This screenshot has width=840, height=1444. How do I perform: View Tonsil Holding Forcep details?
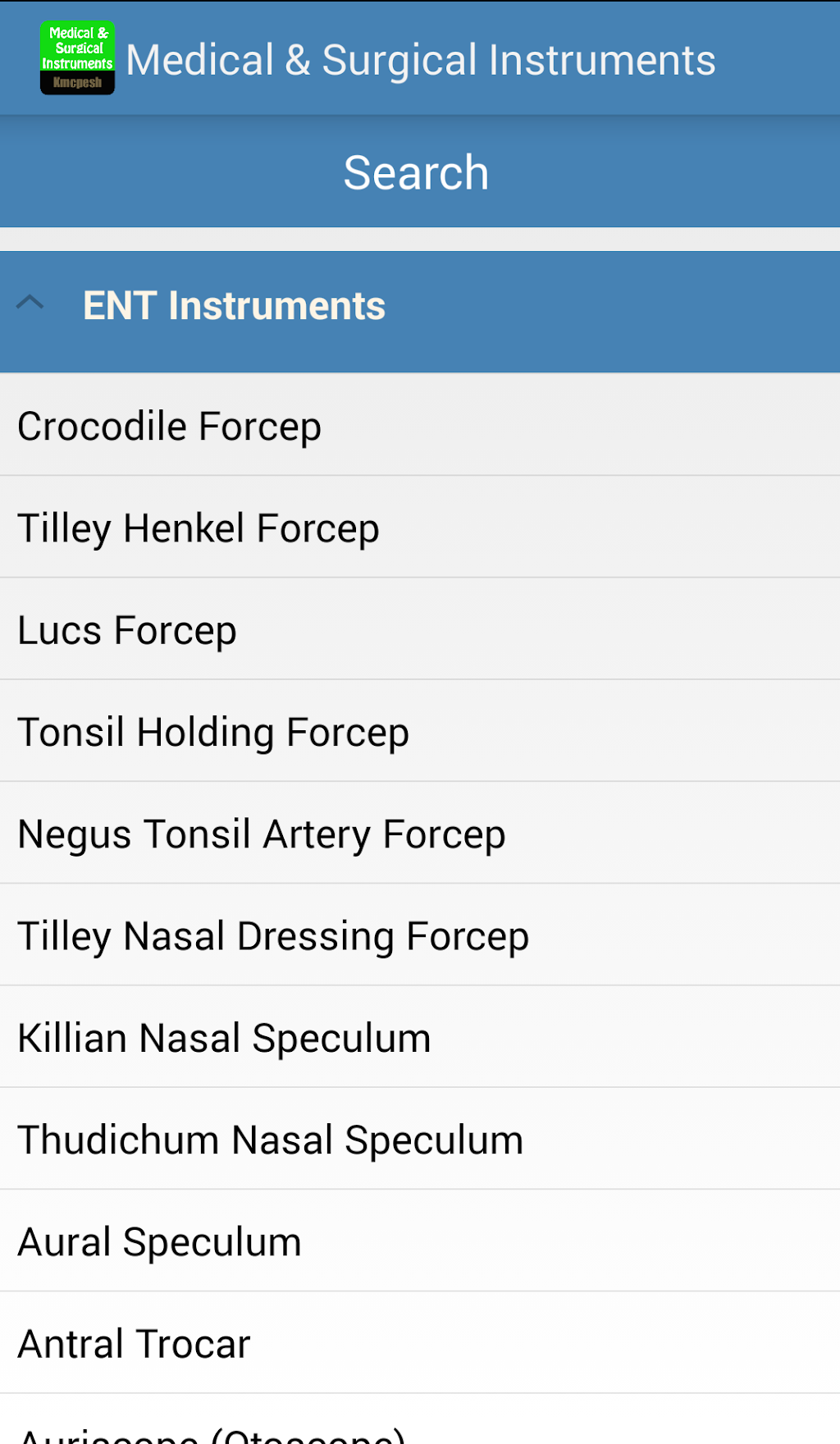(x=420, y=731)
